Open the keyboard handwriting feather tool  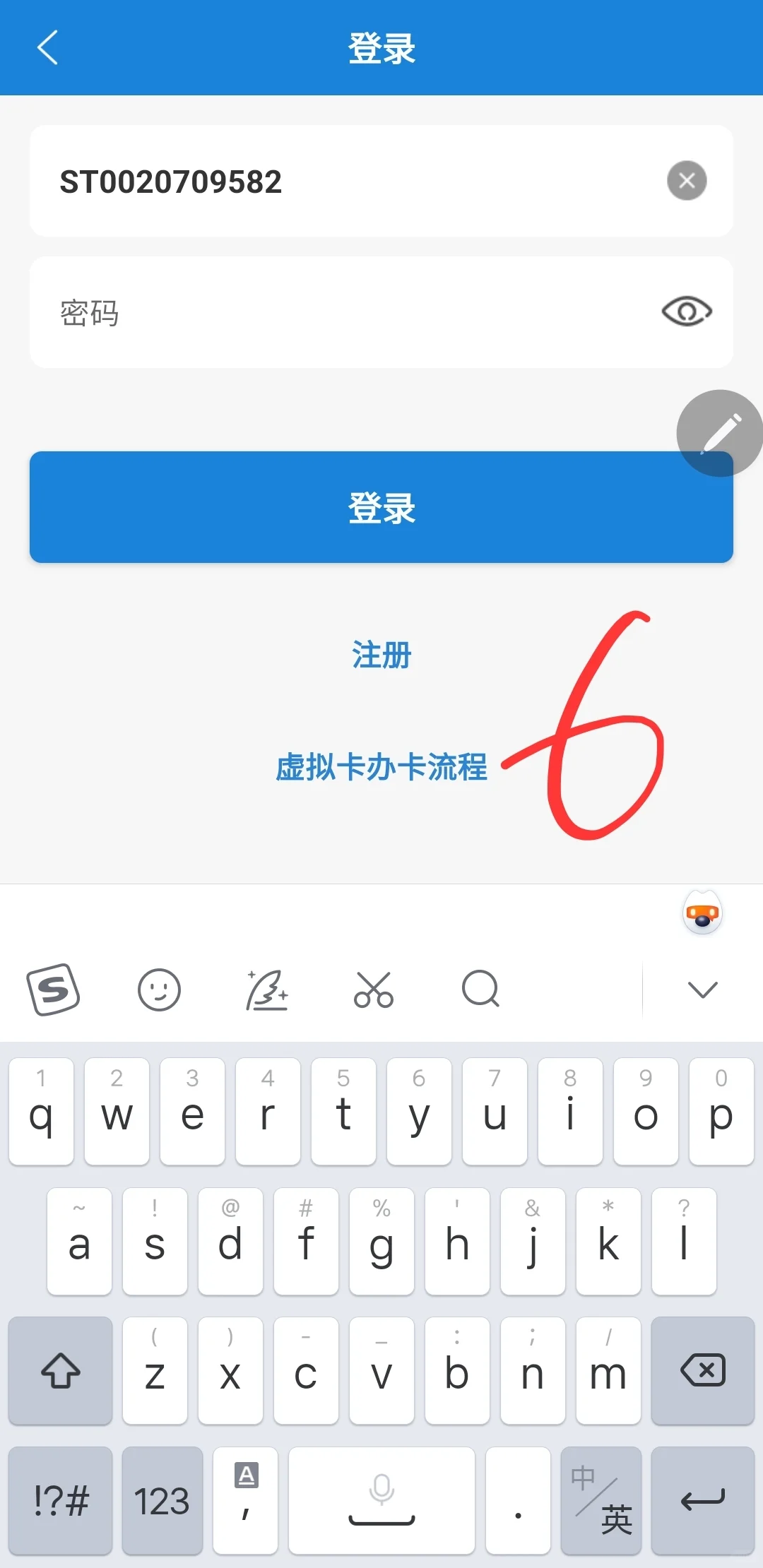click(x=266, y=989)
